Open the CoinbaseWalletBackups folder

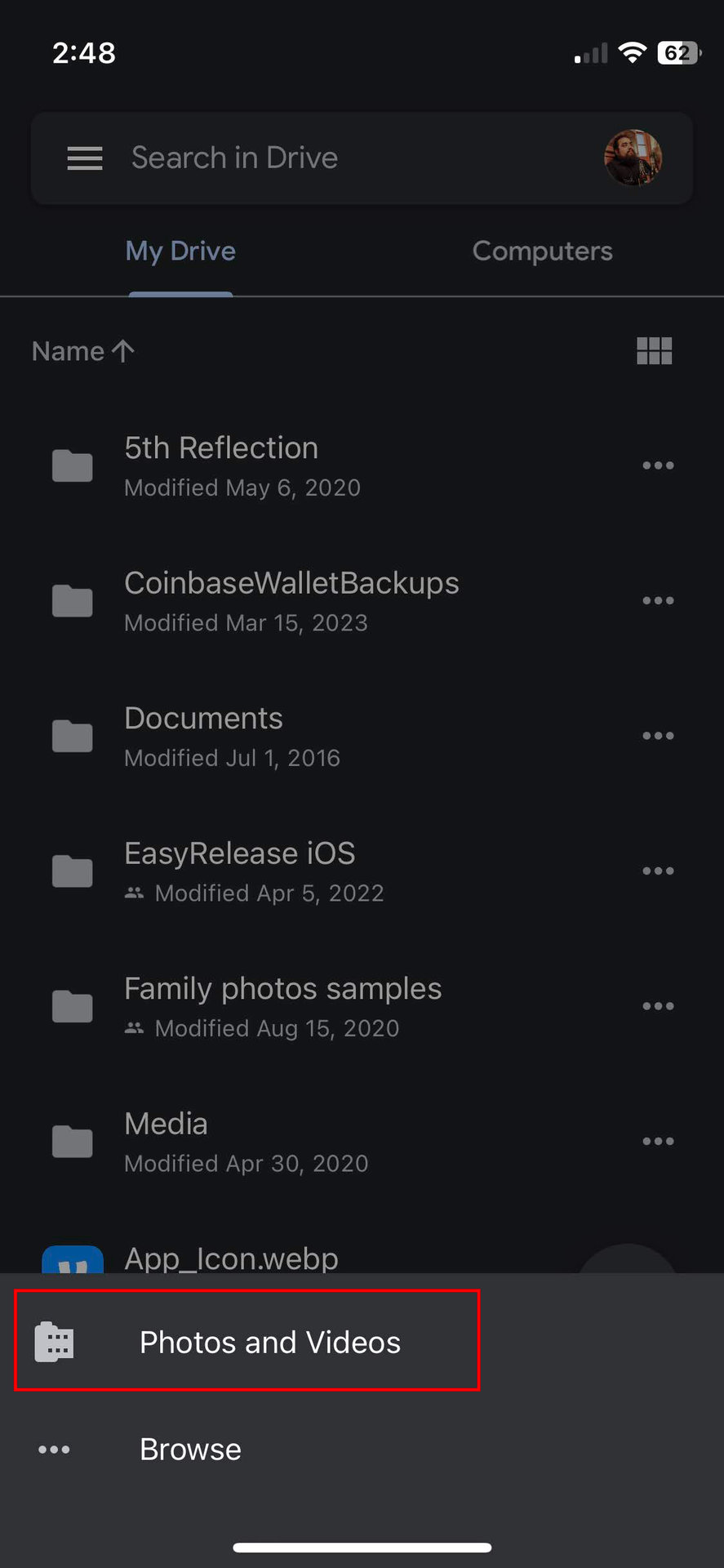[x=291, y=601]
